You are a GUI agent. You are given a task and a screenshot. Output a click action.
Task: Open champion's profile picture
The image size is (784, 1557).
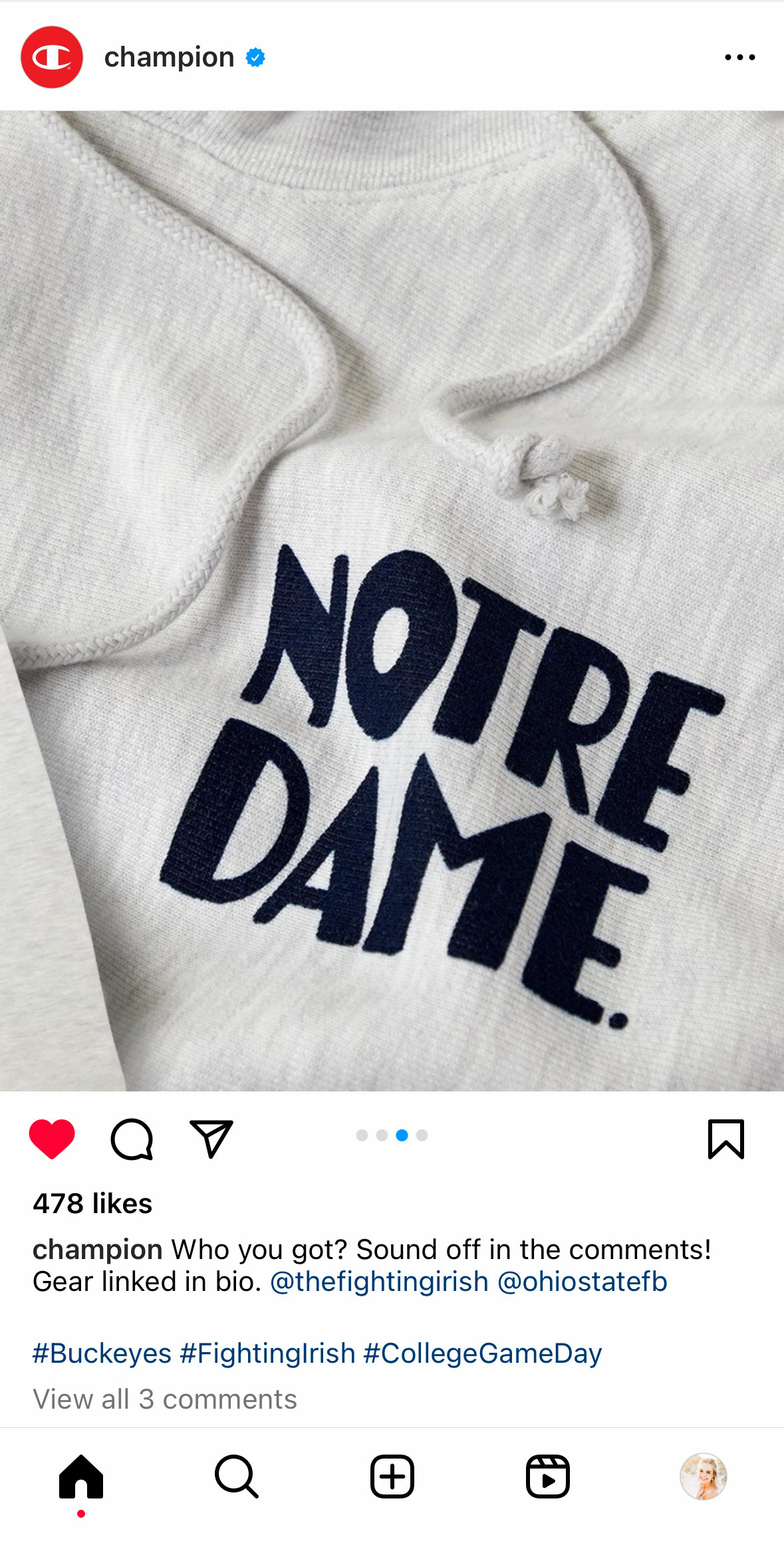pyautogui.click(x=52, y=57)
